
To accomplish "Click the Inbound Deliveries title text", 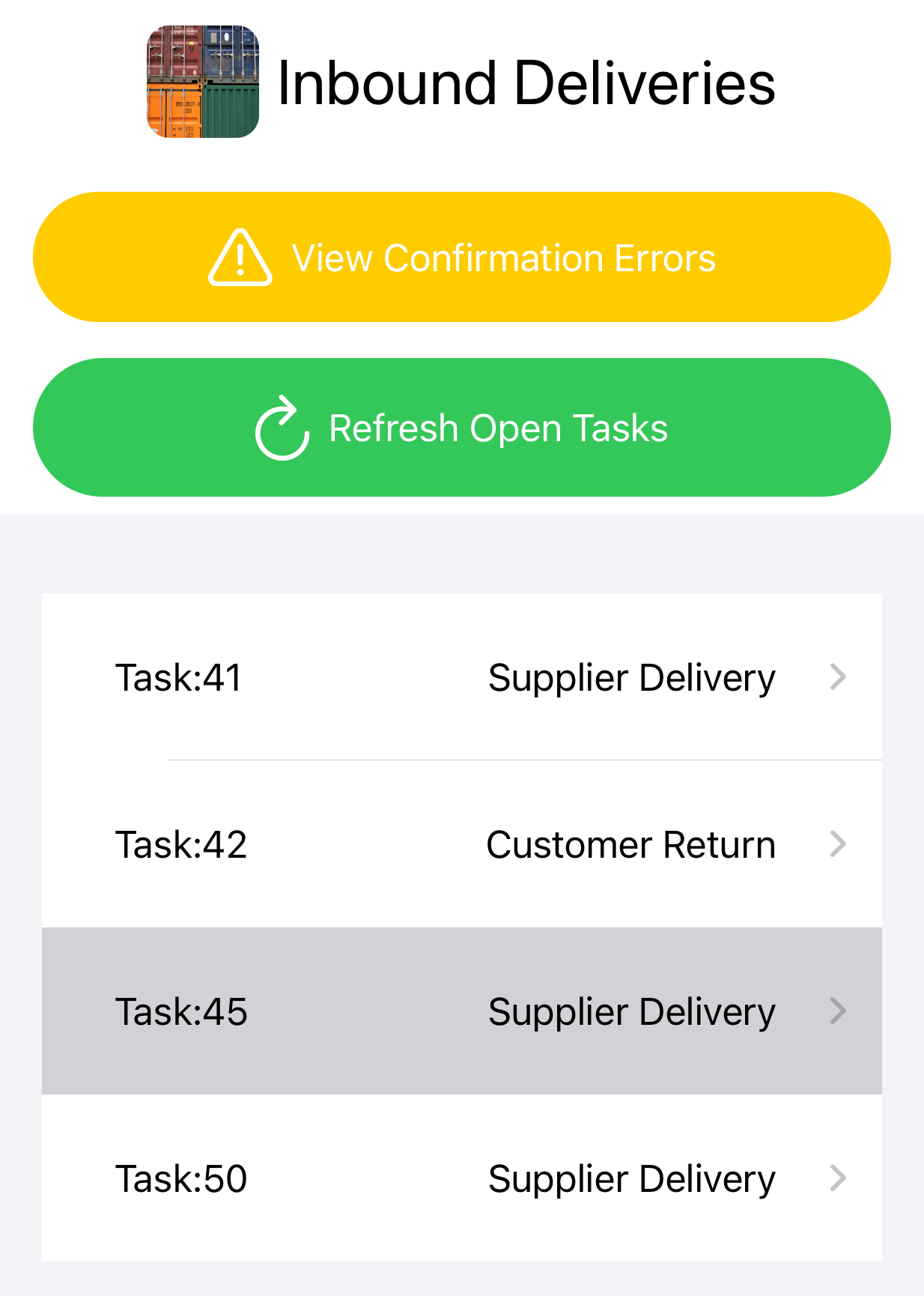I will pos(527,84).
